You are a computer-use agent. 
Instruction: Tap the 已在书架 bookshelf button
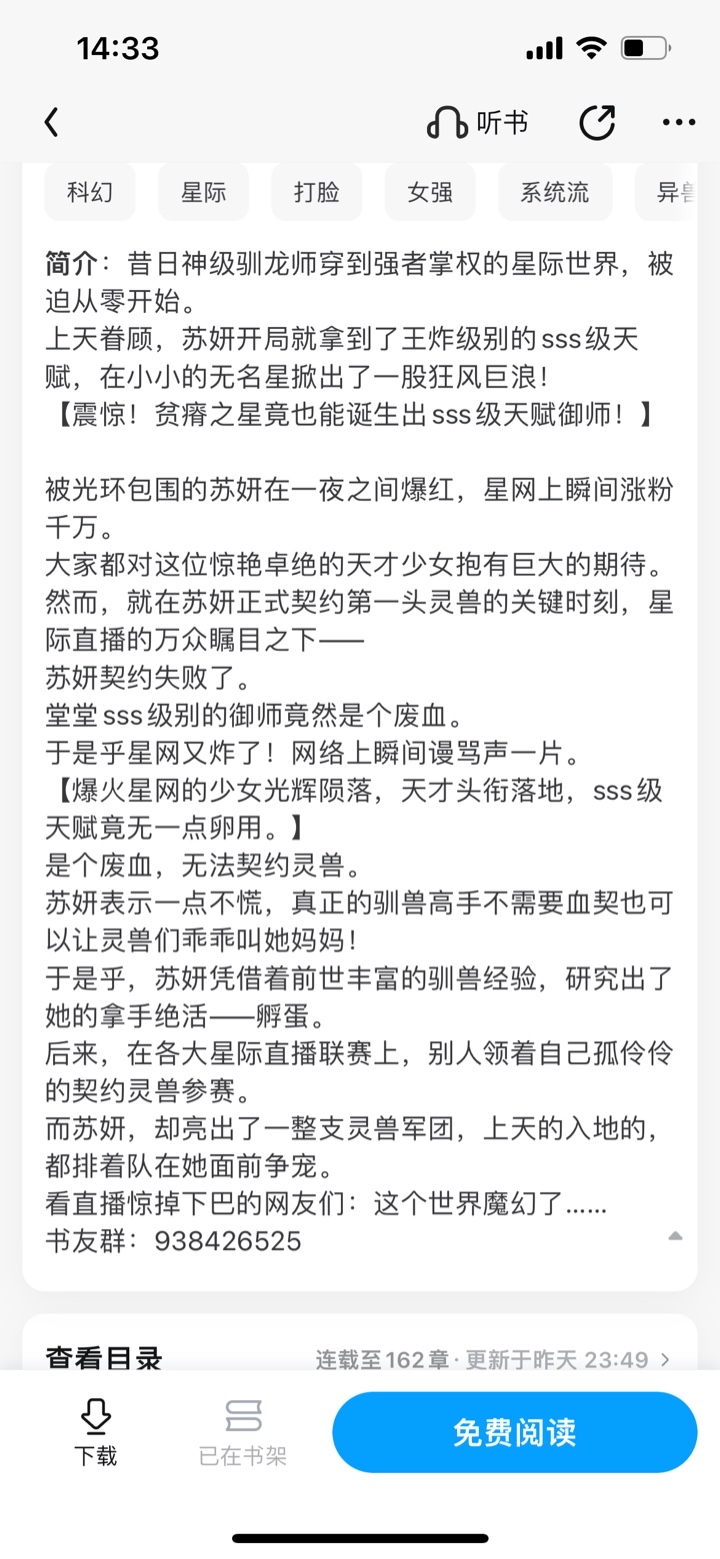243,1432
